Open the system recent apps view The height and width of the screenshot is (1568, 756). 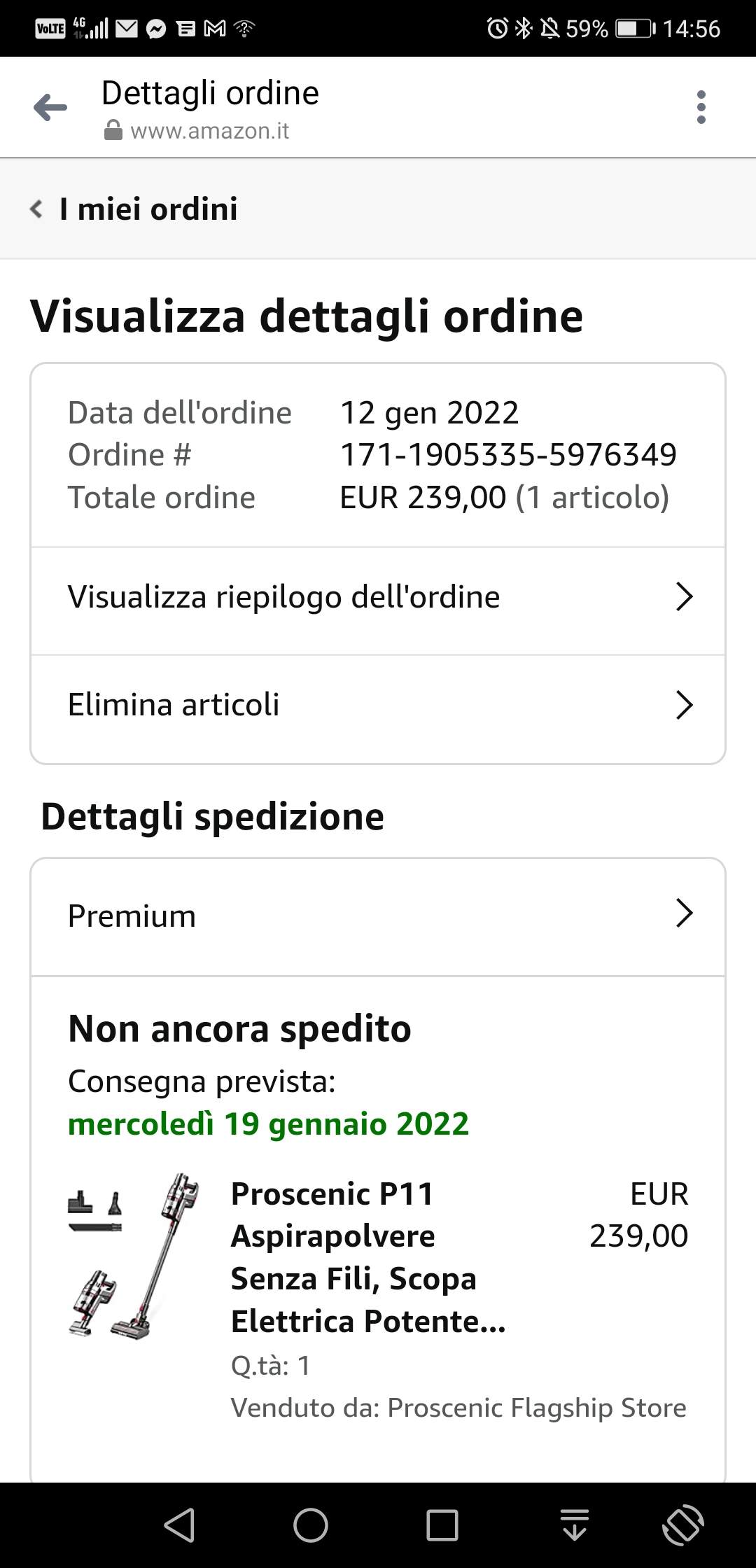tap(442, 1525)
